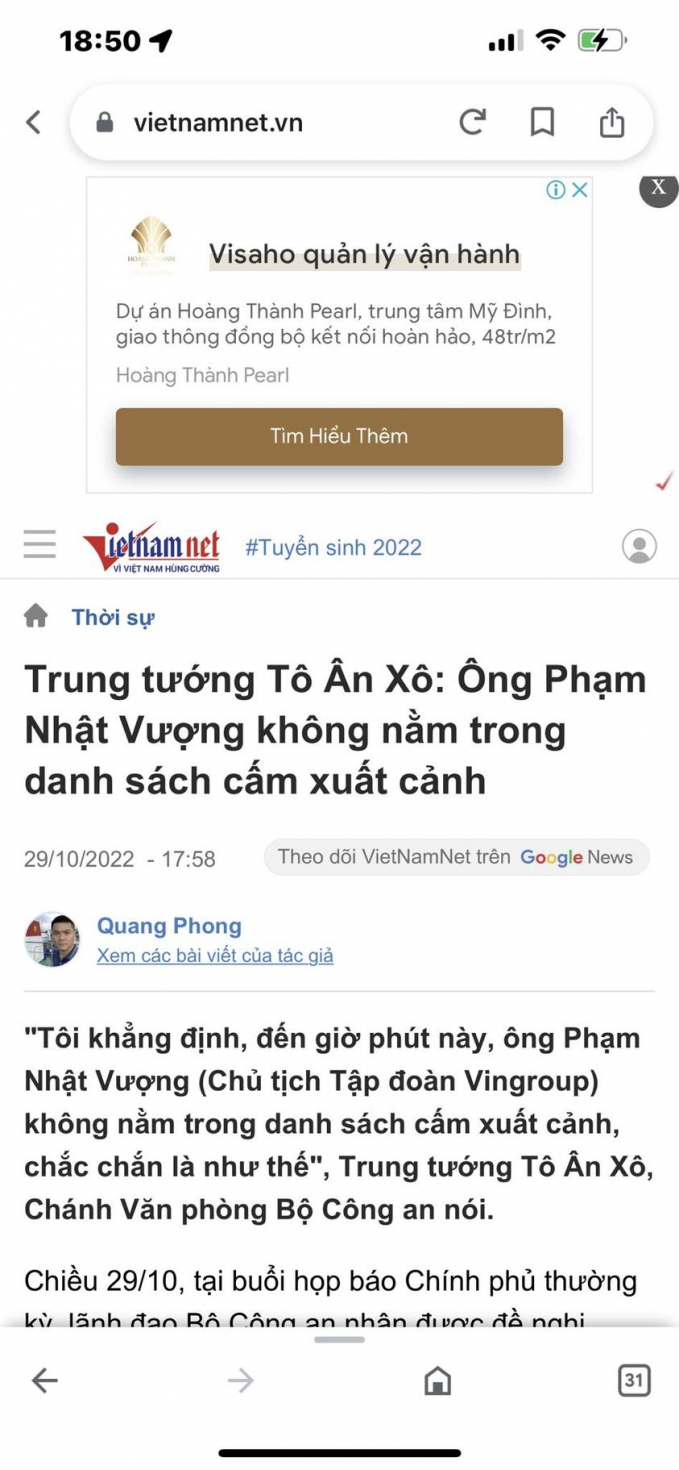View Xem các bài viết của tác giả
The width and height of the screenshot is (679, 1470).
point(214,956)
